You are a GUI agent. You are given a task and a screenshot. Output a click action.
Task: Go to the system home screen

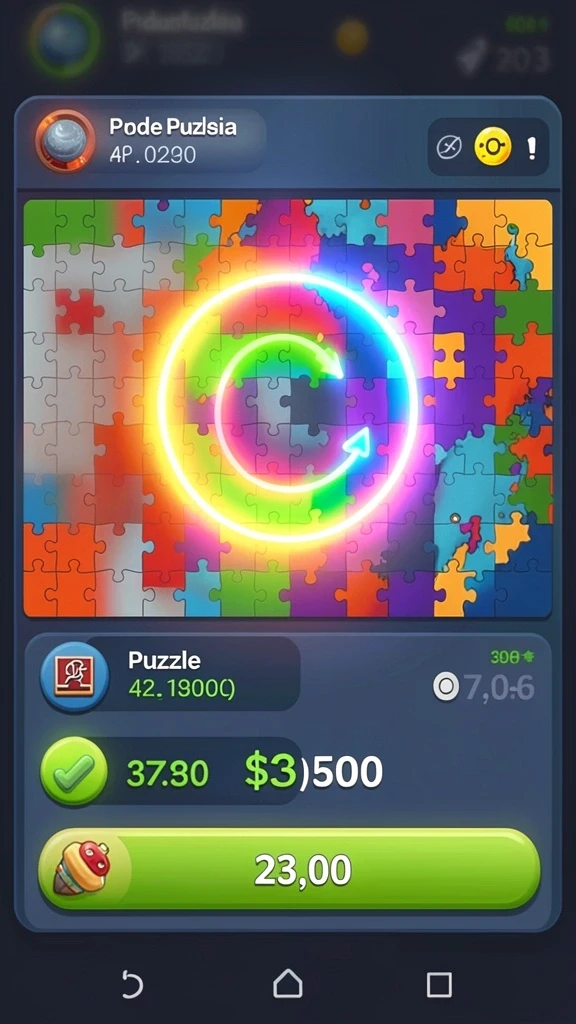point(288,983)
